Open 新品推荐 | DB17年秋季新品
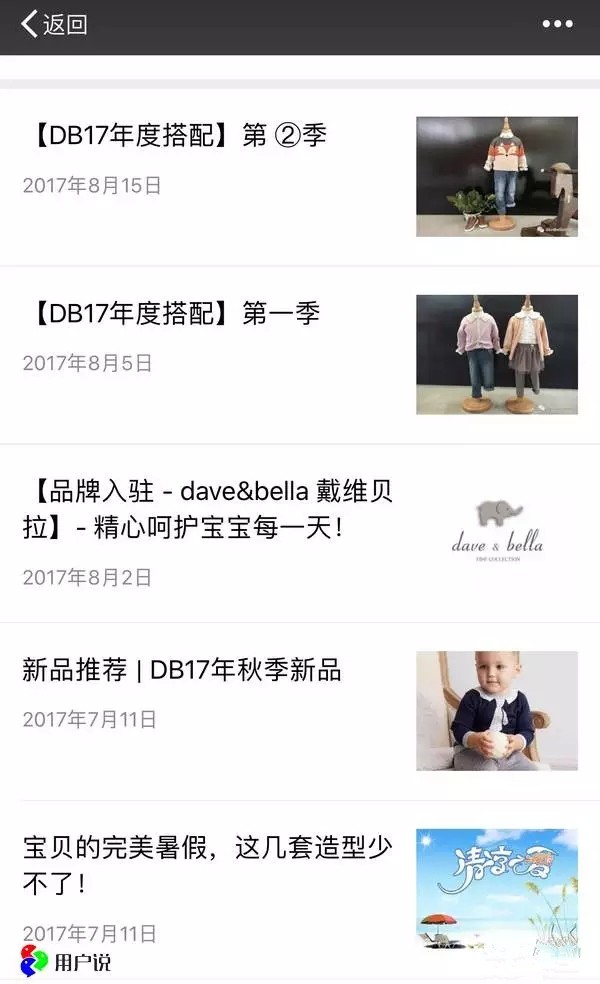 [182, 670]
